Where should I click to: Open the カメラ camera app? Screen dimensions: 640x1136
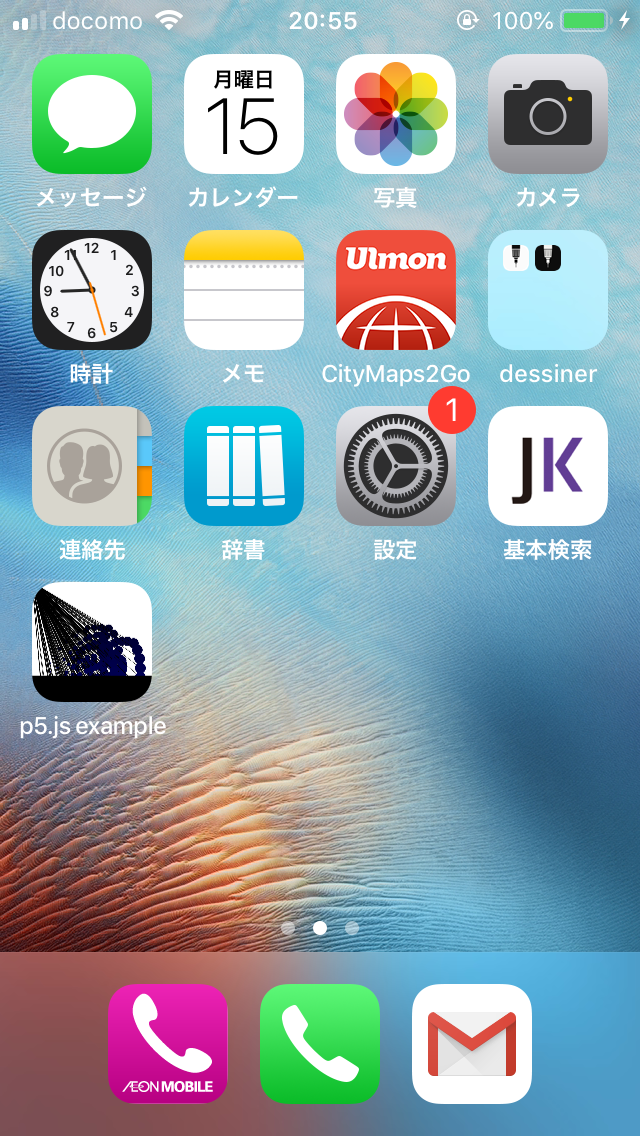point(548,114)
